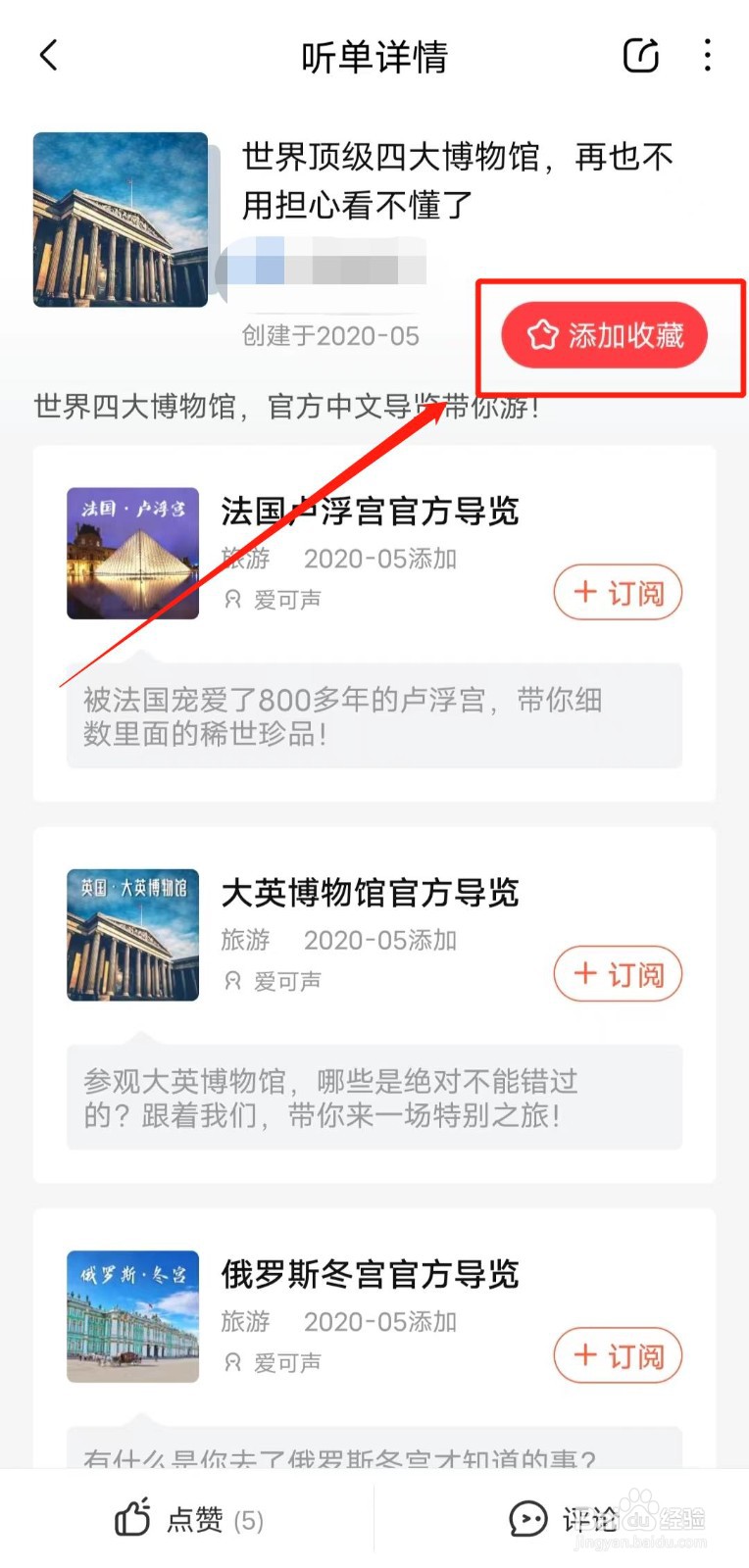Open the 法国卢浮宫官方导览 album
The height and width of the screenshot is (1568, 749).
click(369, 512)
